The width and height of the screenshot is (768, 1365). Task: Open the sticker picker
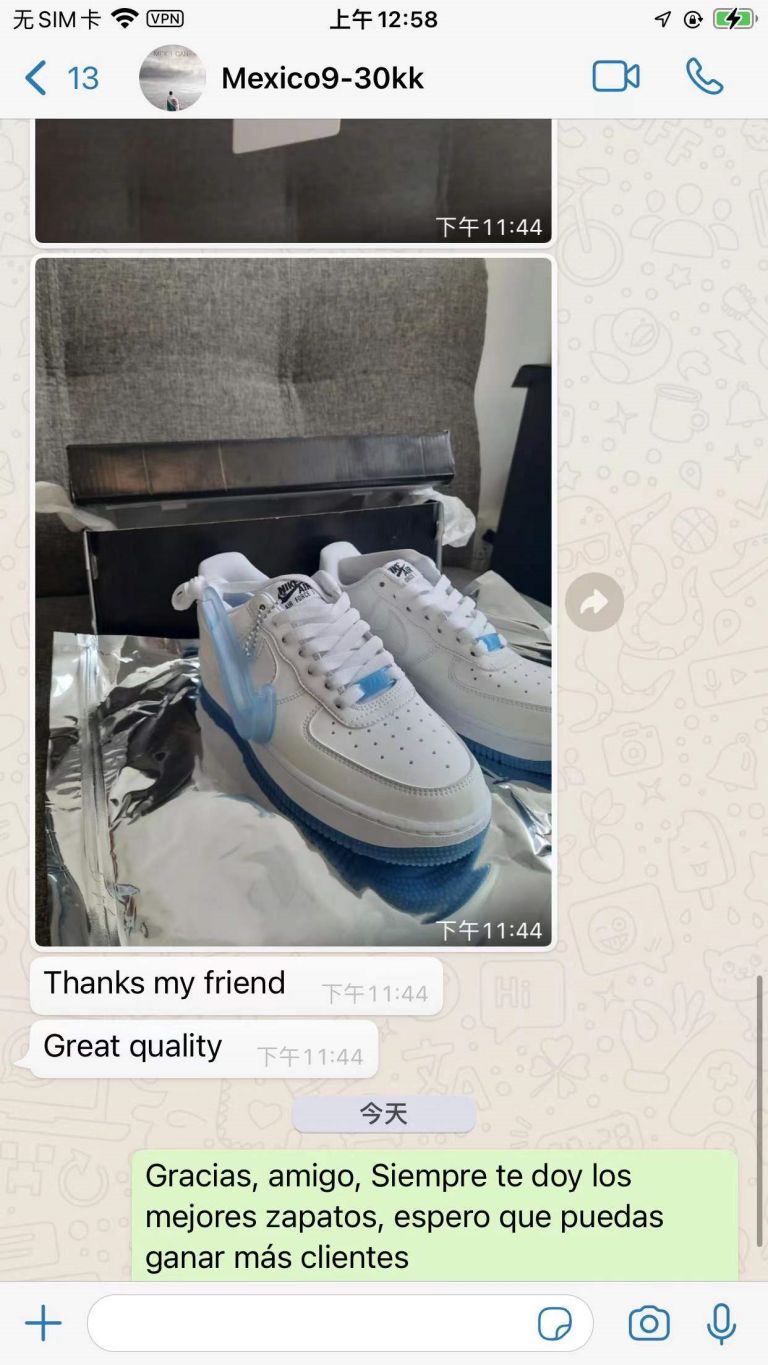pos(555,1324)
